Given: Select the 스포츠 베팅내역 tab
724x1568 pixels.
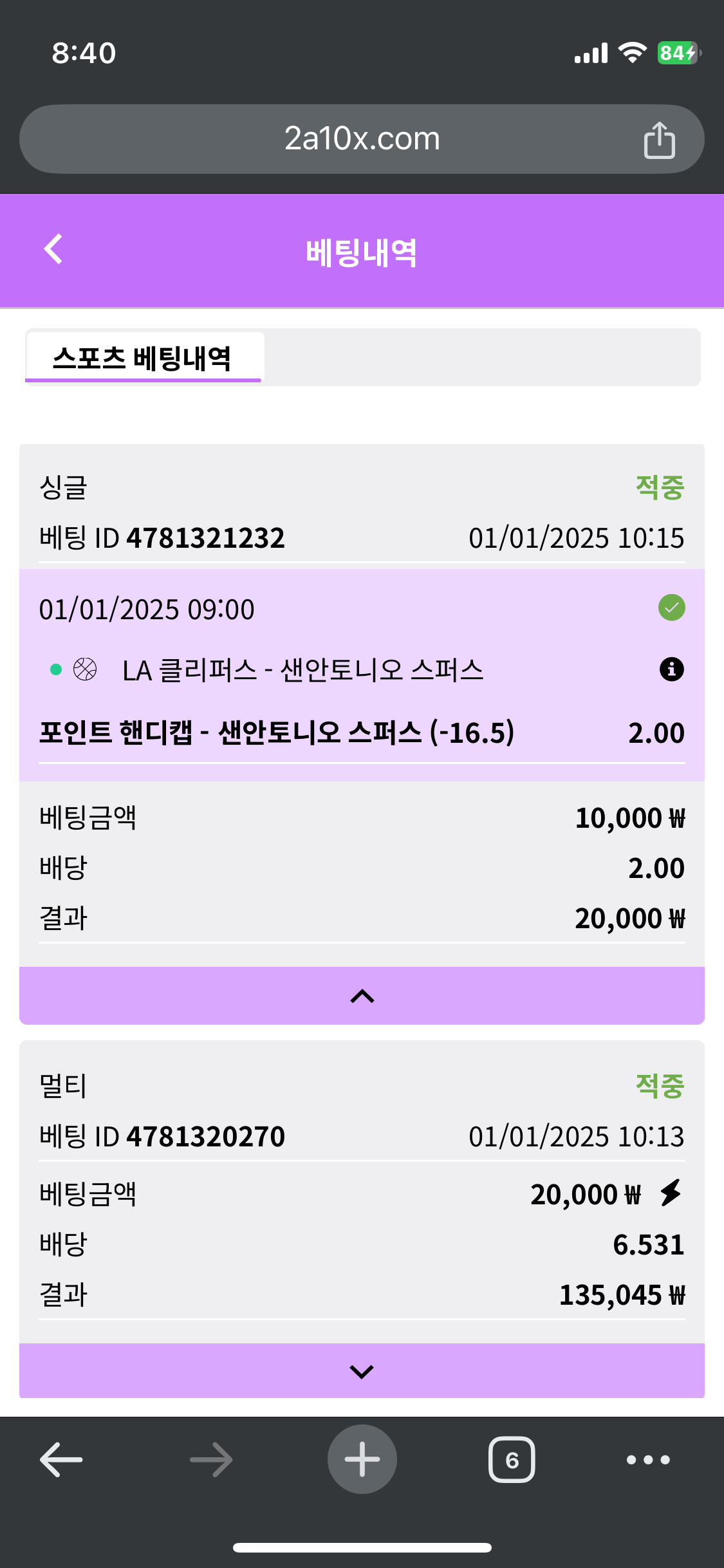Looking at the screenshot, I should pos(143,358).
